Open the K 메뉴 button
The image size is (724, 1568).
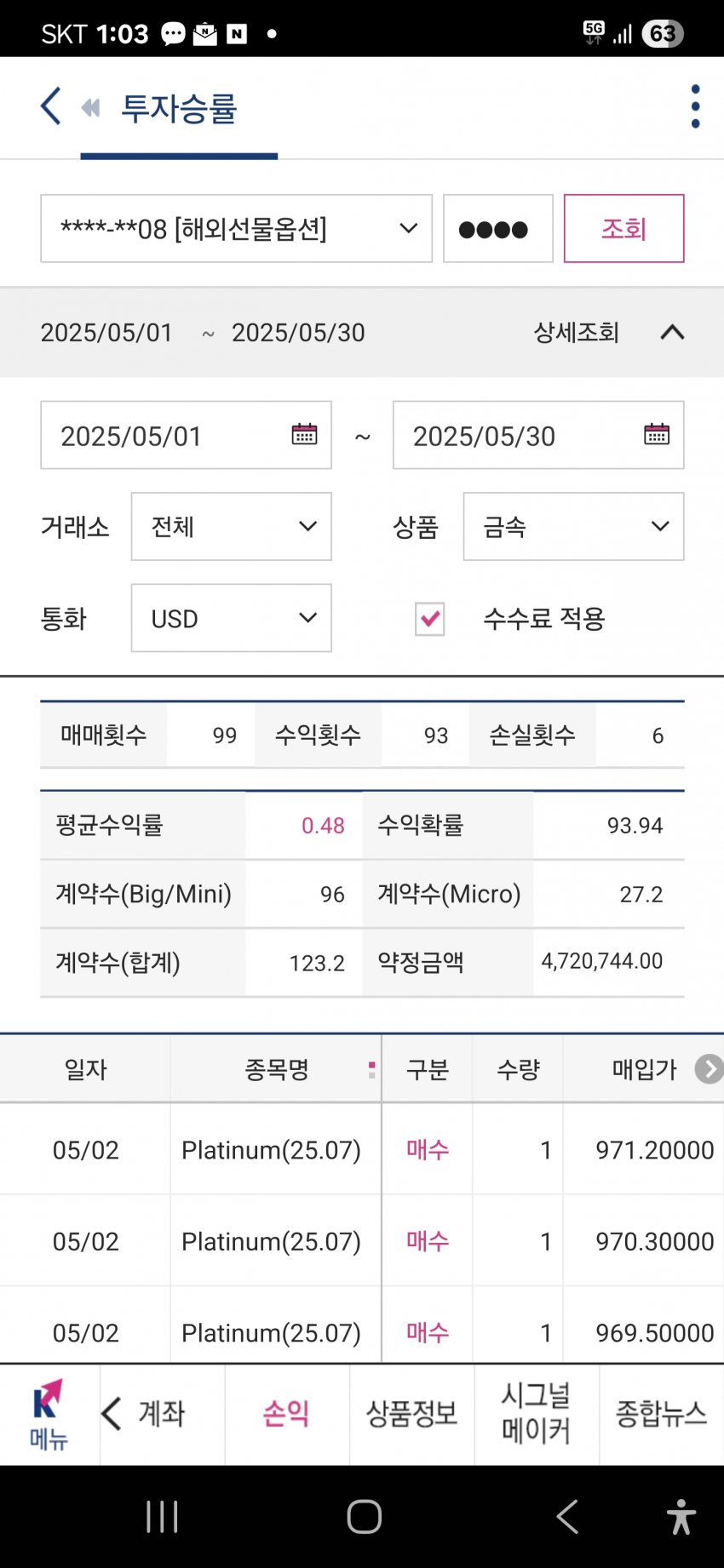[x=49, y=1414]
